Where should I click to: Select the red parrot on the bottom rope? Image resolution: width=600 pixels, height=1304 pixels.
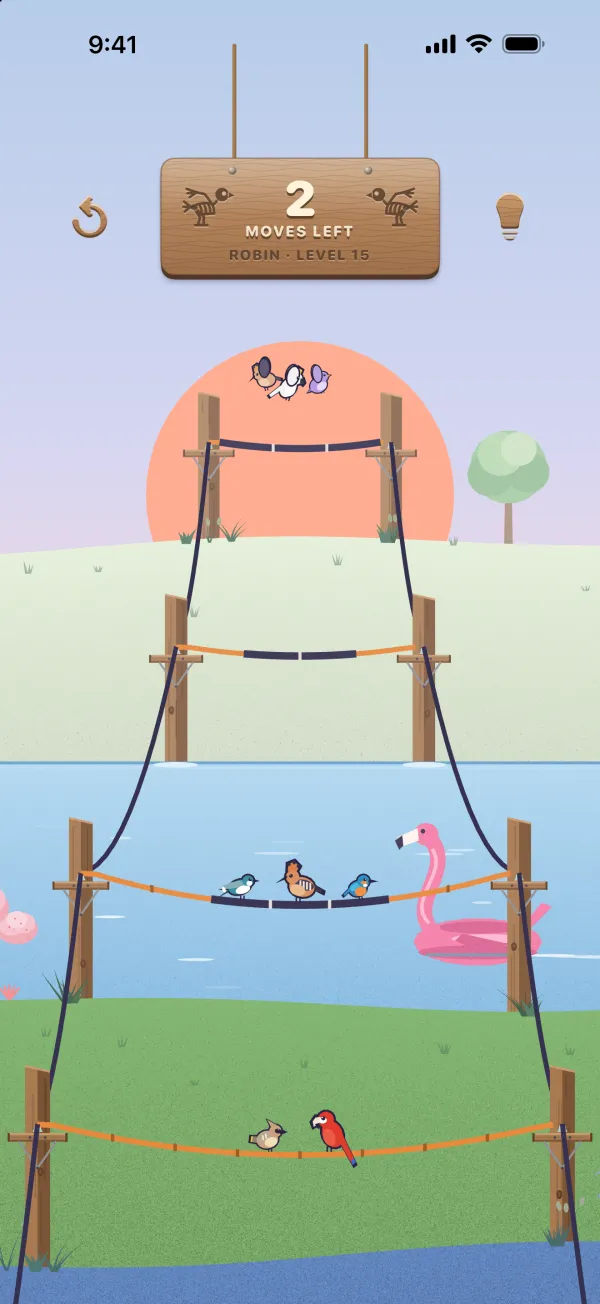[x=333, y=1136]
